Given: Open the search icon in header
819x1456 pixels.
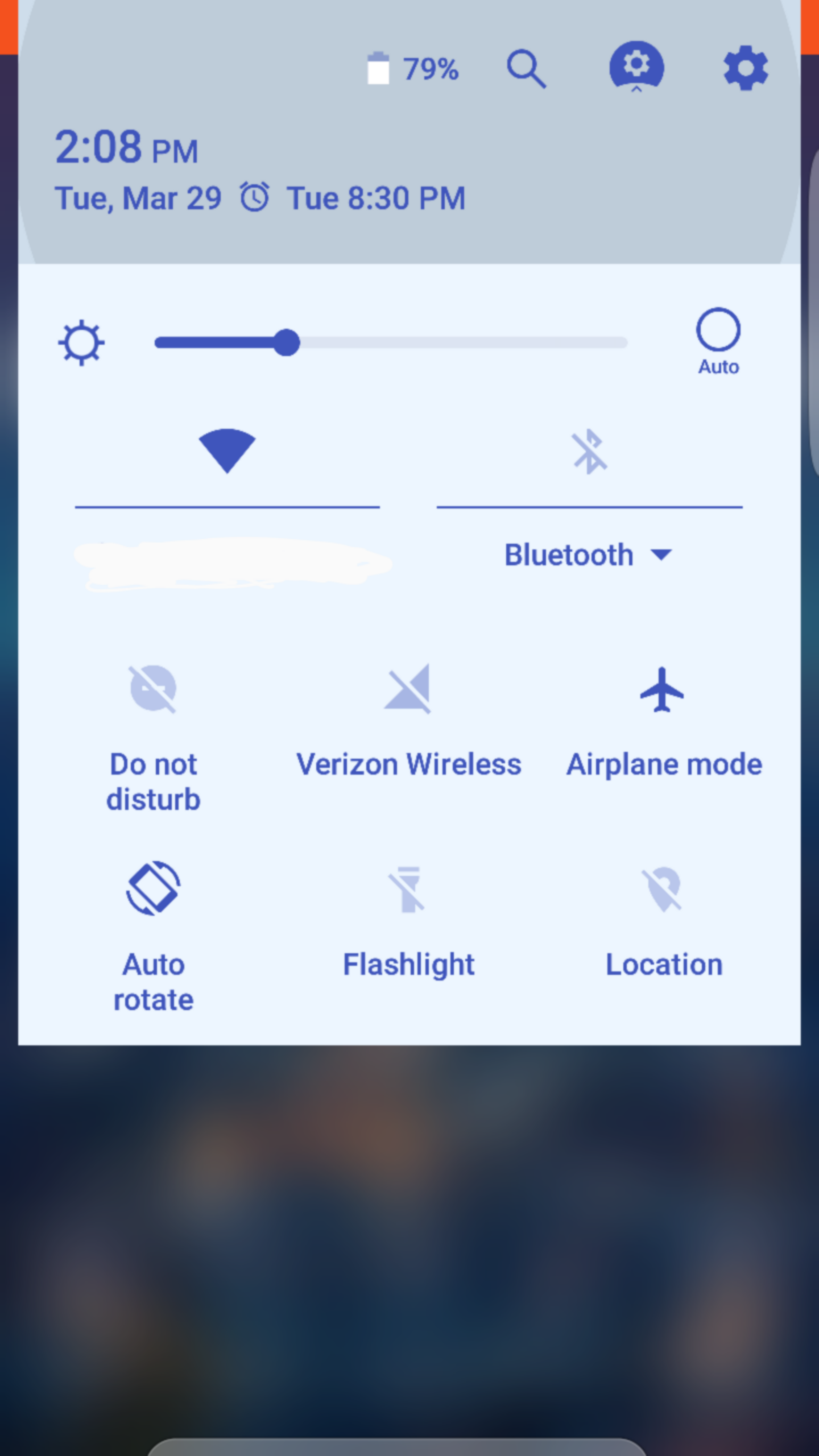Looking at the screenshot, I should pos(526,69).
